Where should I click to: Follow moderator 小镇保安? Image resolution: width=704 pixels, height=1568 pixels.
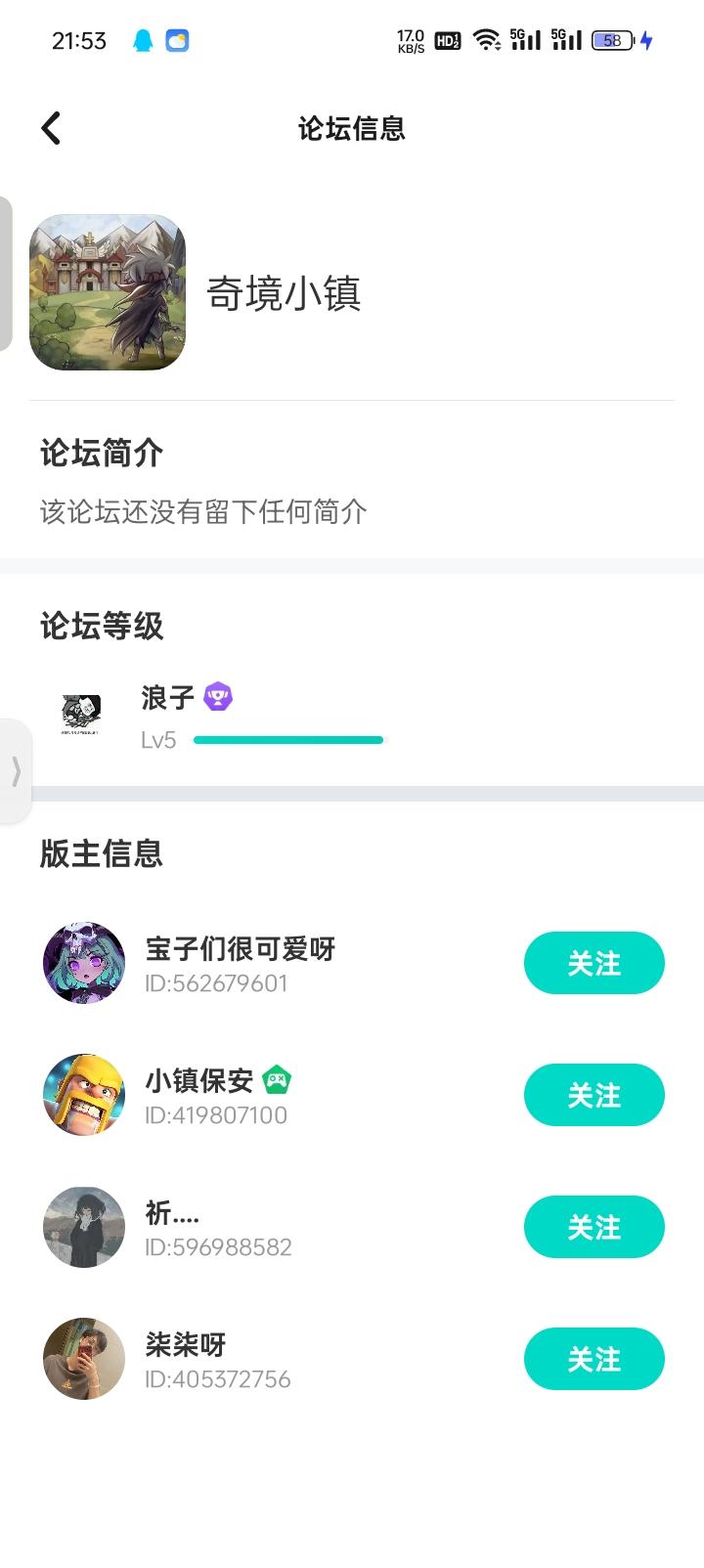click(594, 1095)
